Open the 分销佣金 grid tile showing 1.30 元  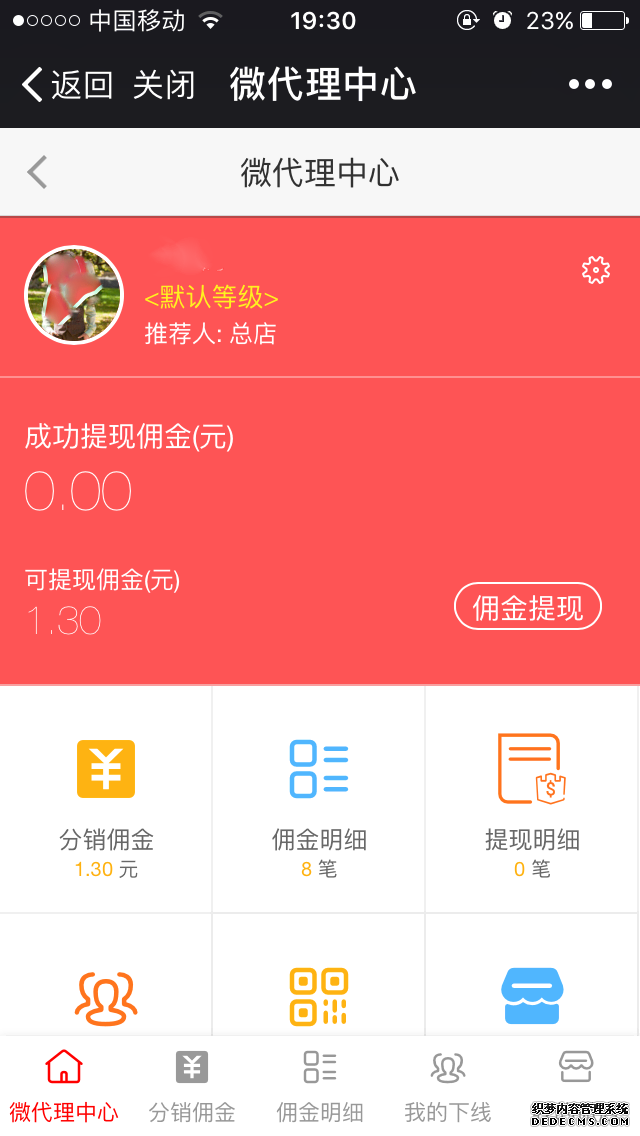[x=106, y=800]
